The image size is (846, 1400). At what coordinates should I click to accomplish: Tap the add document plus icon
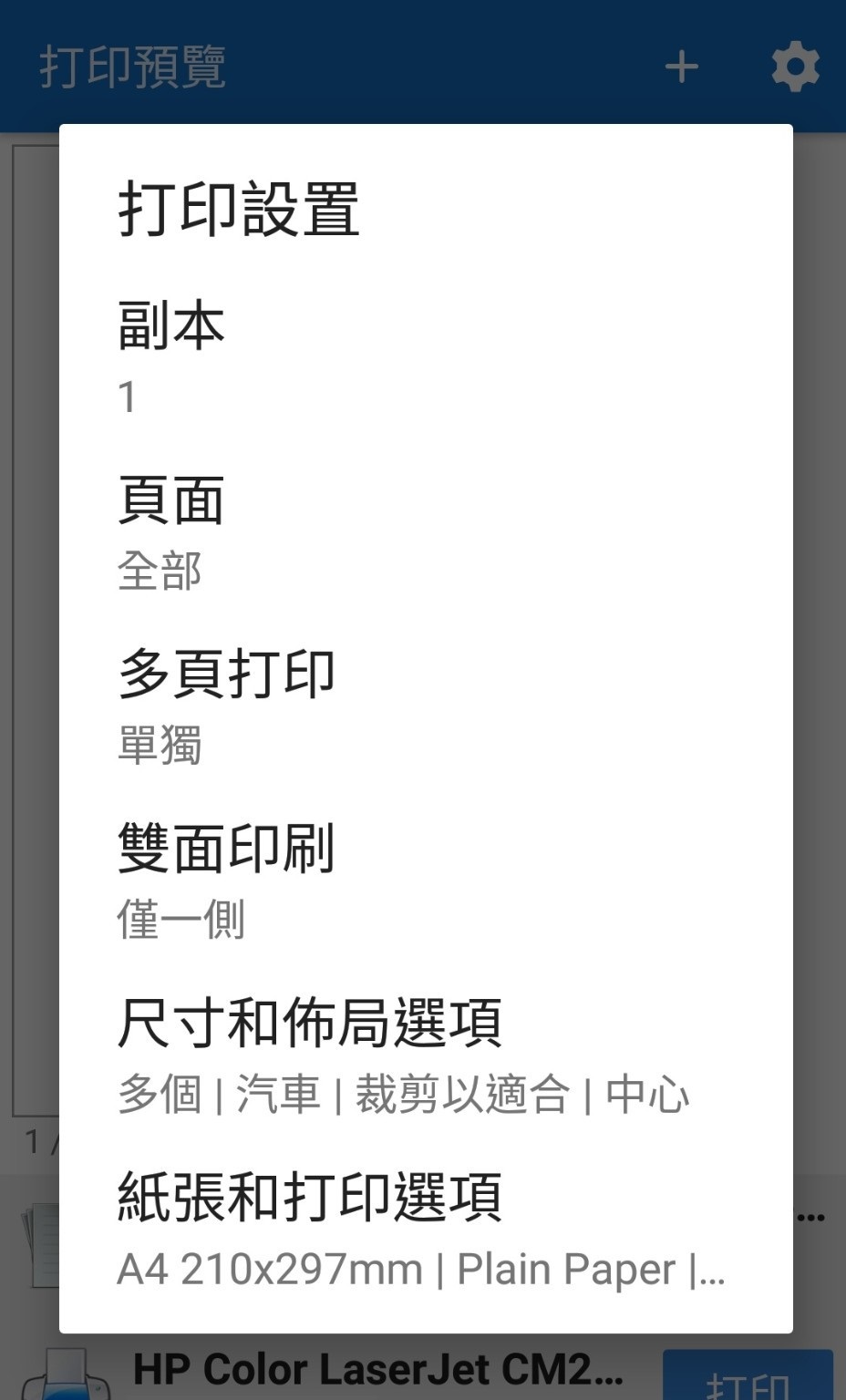pyautogui.click(x=680, y=67)
